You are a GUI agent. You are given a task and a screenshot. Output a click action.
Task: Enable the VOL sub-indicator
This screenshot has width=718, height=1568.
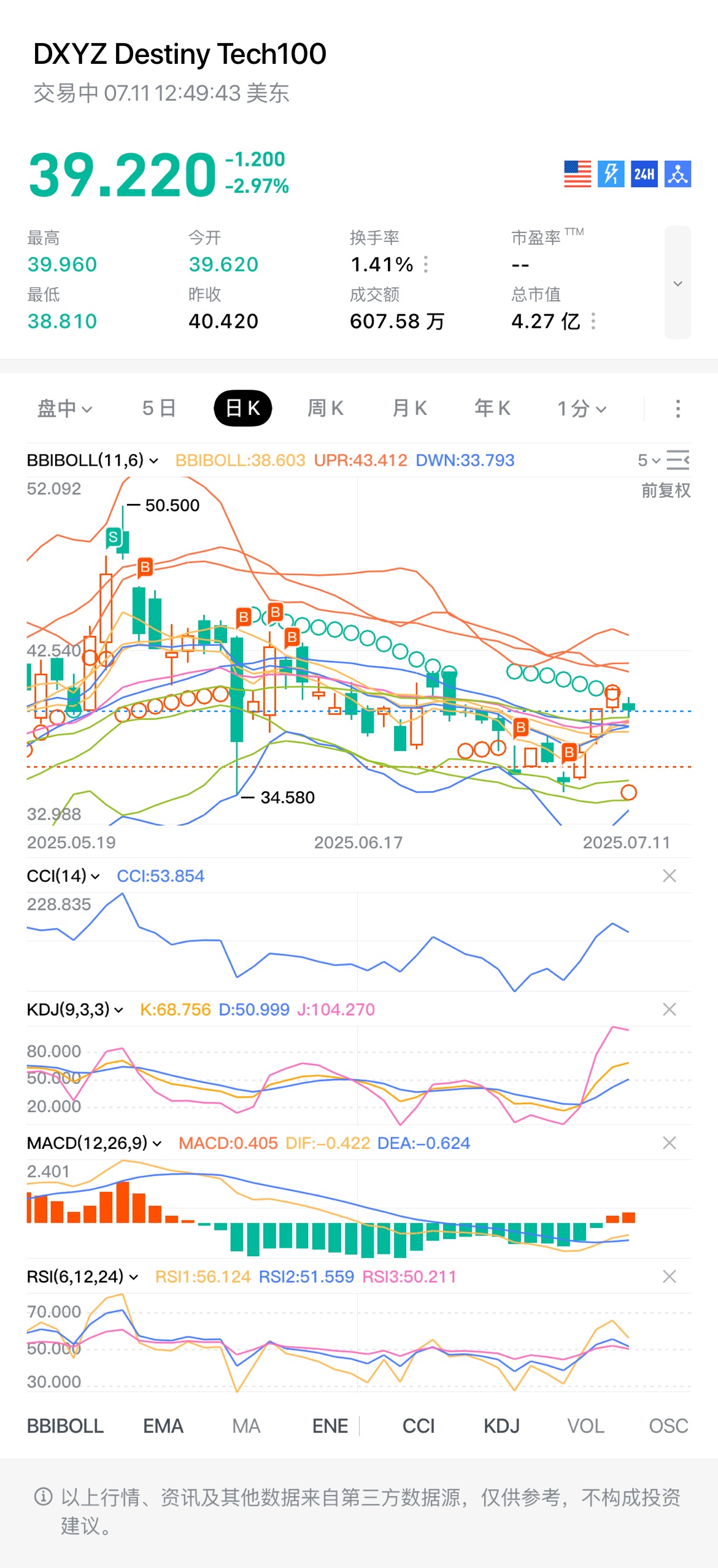click(585, 1426)
